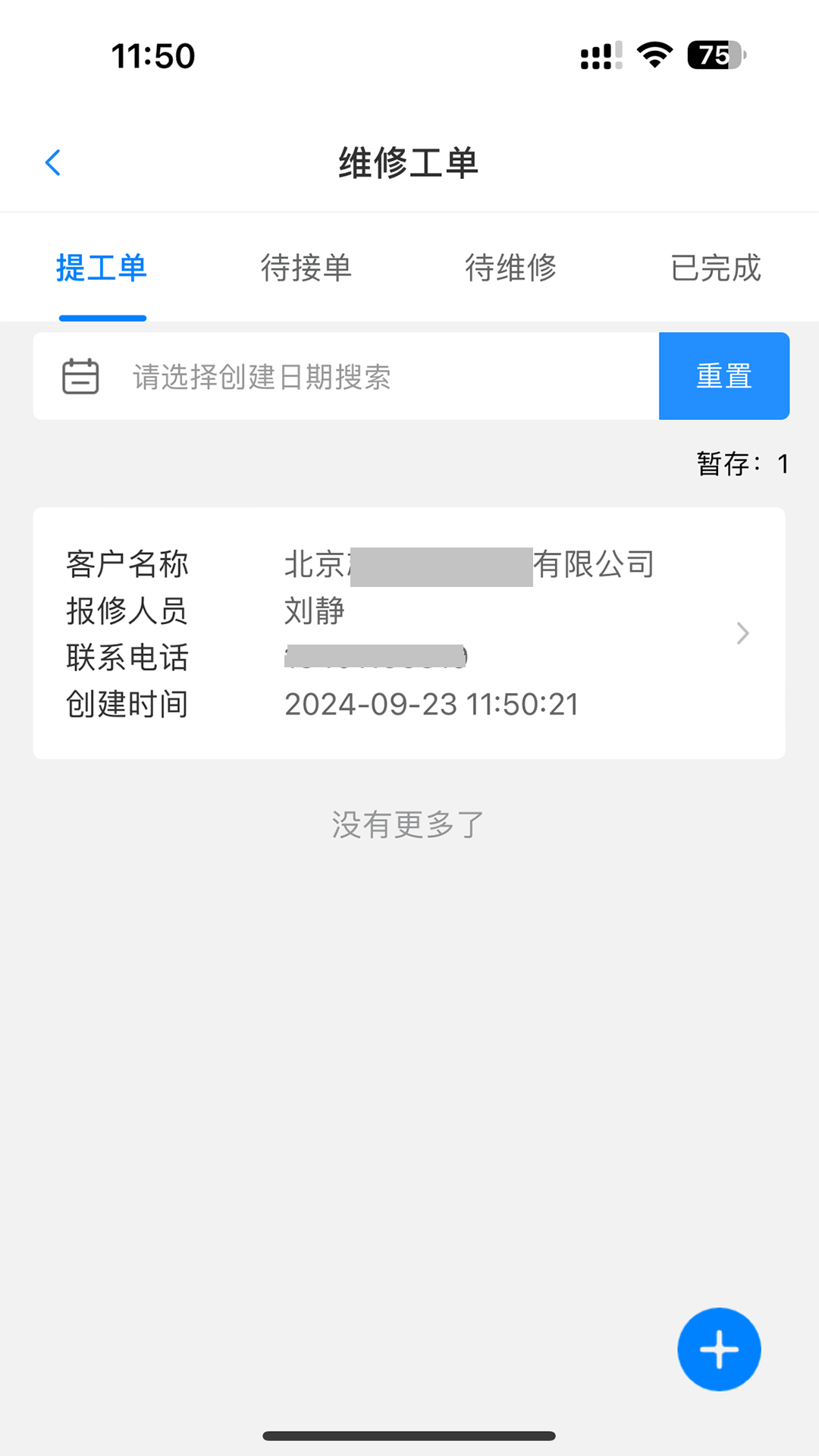Image resolution: width=819 pixels, height=1456 pixels.
Task: Go back using the top-left arrow
Action: click(x=53, y=162)
